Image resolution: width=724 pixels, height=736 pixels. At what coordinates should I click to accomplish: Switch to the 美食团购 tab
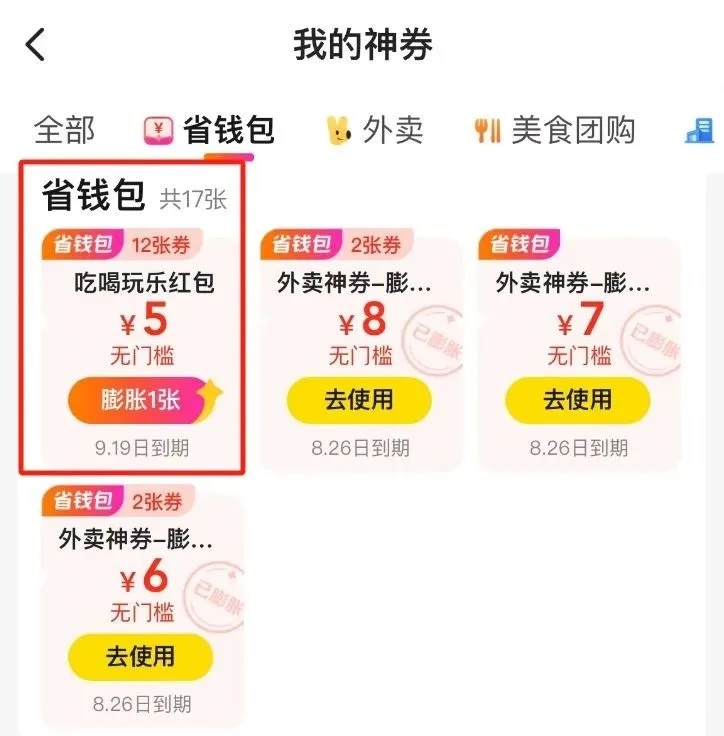point(555,130)
